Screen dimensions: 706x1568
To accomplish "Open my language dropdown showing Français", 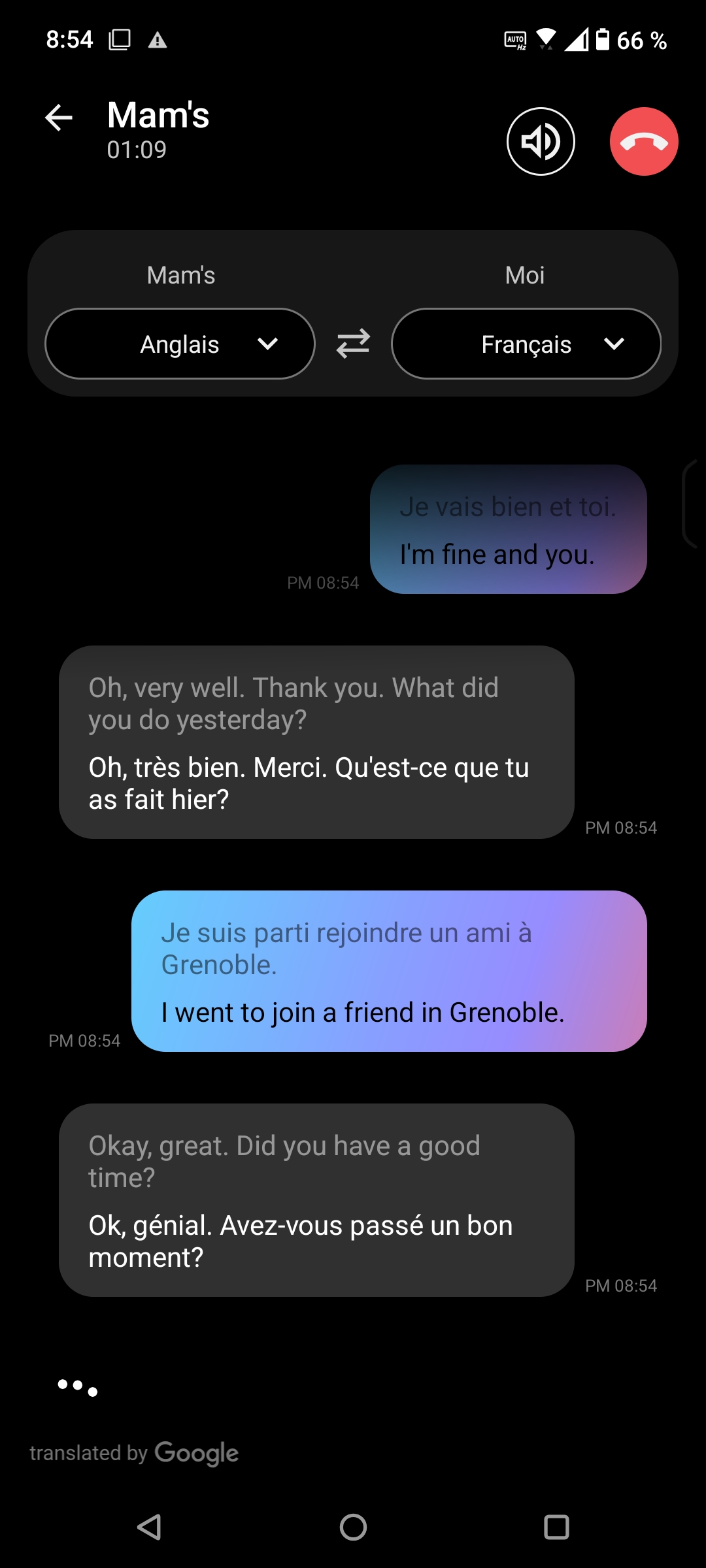I will 526,344.
